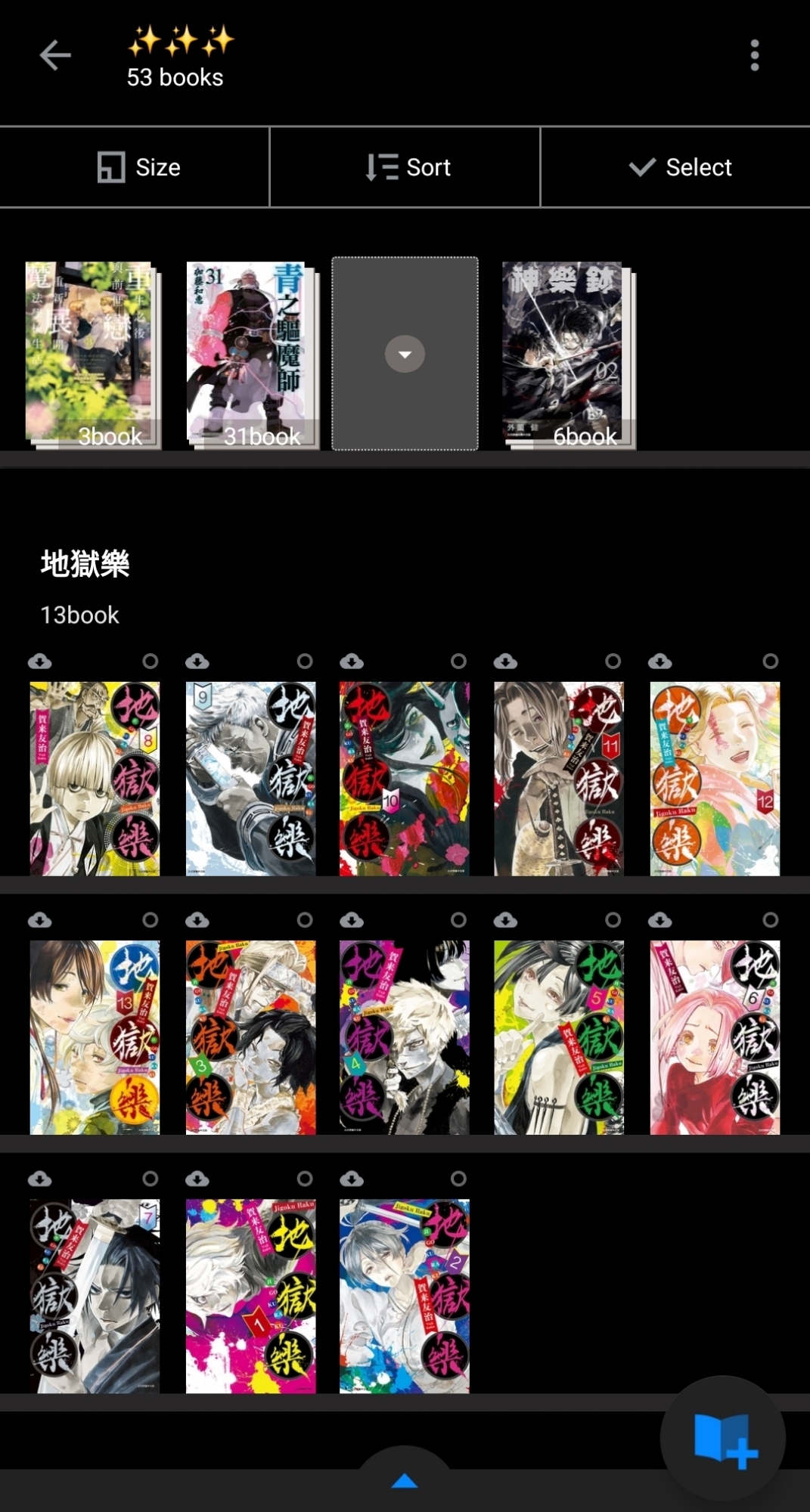Open 地獄樂 volume 5 cover

(x=559, y=1037)
